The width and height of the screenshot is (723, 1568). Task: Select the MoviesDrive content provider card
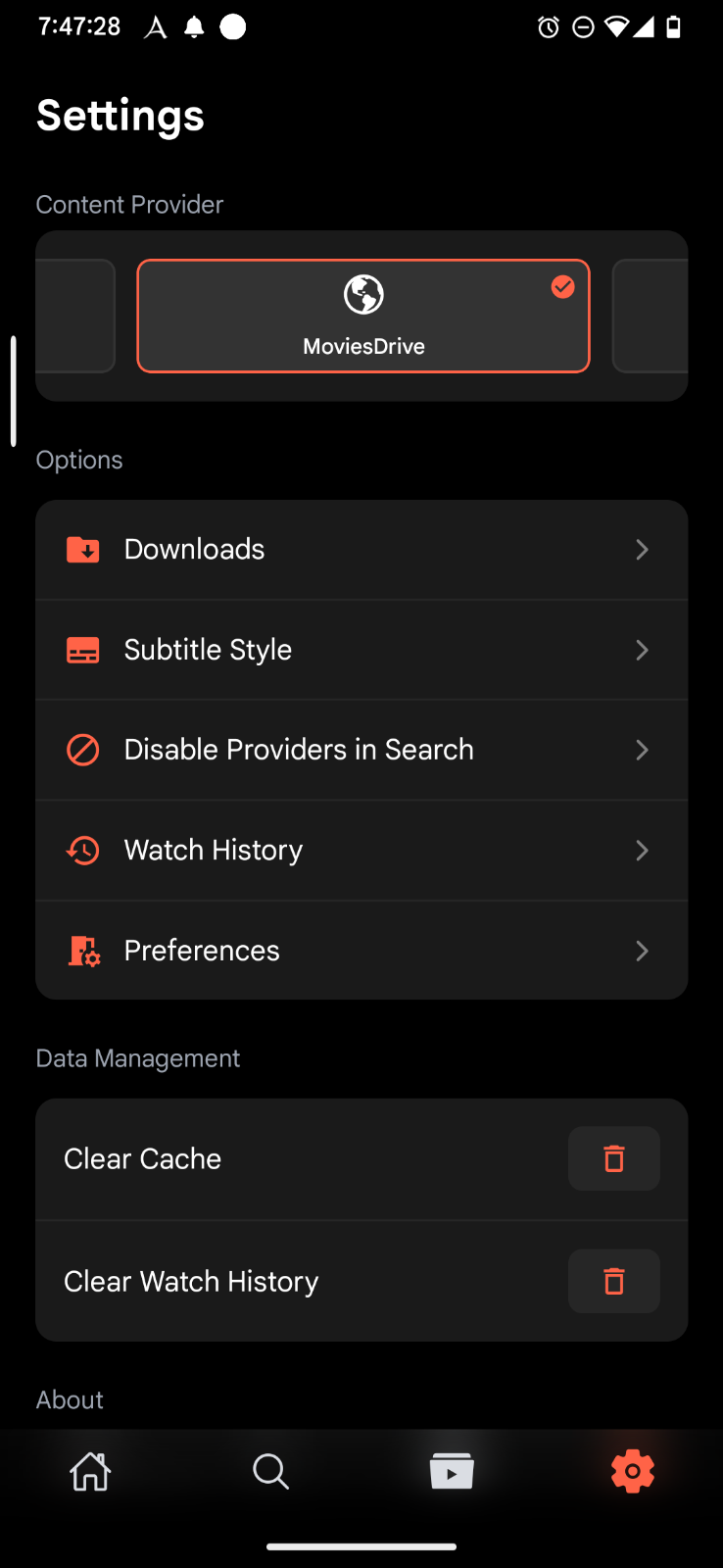(363, 316)
